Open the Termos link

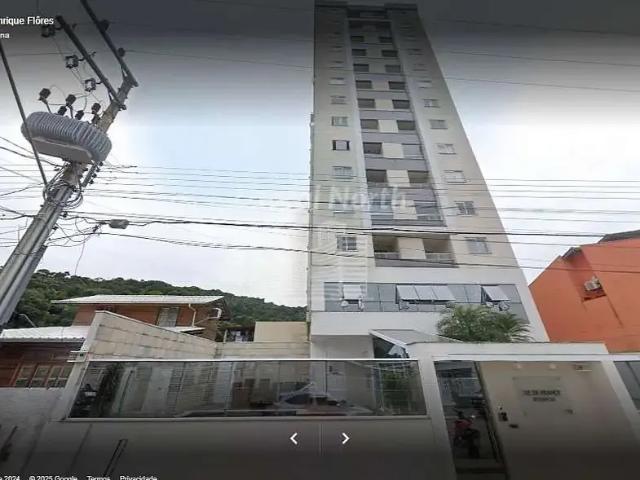click(98, 478)
